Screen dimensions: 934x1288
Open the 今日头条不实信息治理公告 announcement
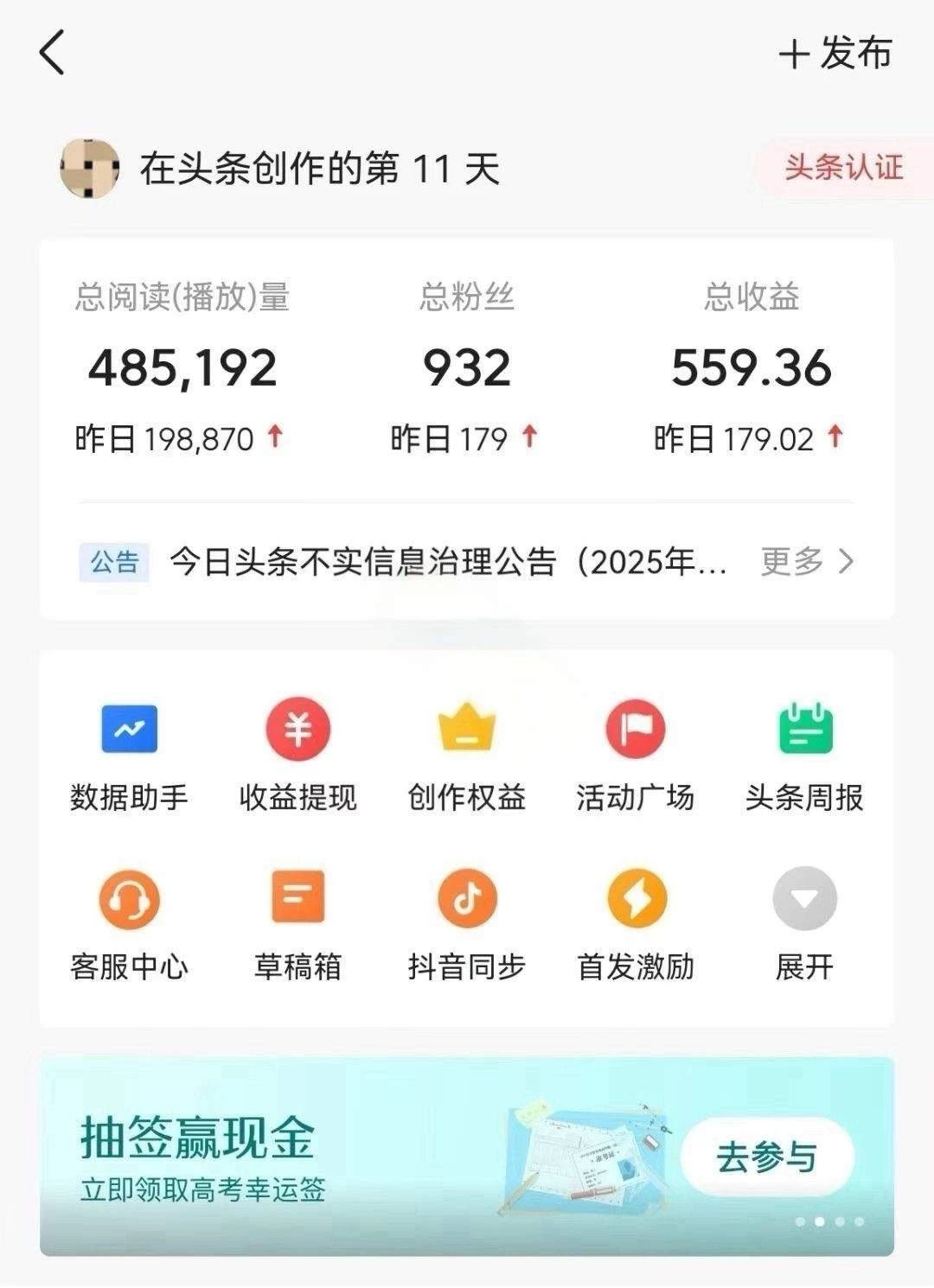coord(448,562)
